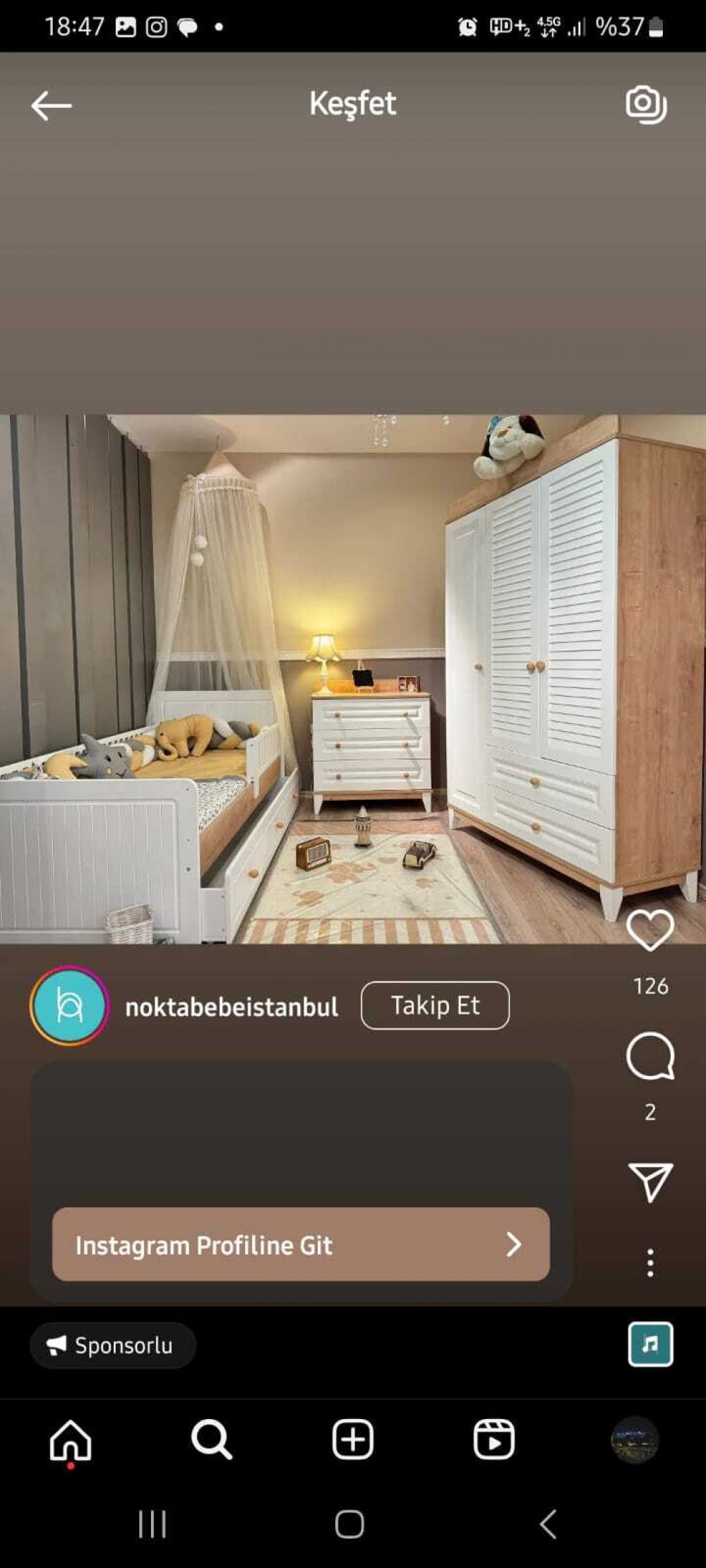Open noktabebeistanbul profile picture
The image size is (706, 1568).
coord(69,1006)
